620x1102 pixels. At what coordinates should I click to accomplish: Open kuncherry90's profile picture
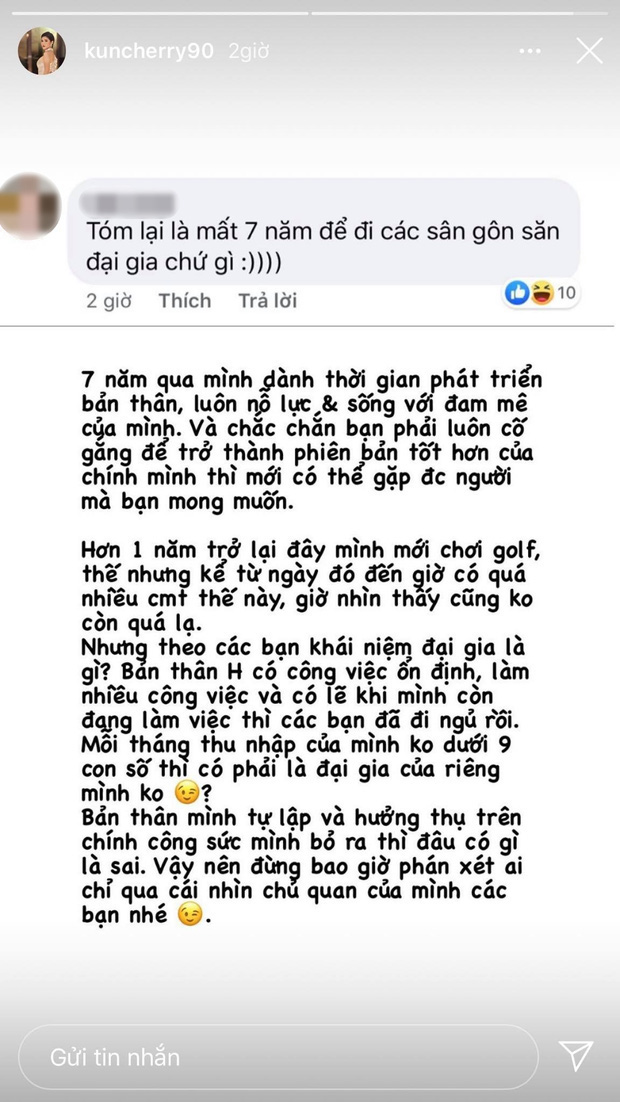point(42,51)
